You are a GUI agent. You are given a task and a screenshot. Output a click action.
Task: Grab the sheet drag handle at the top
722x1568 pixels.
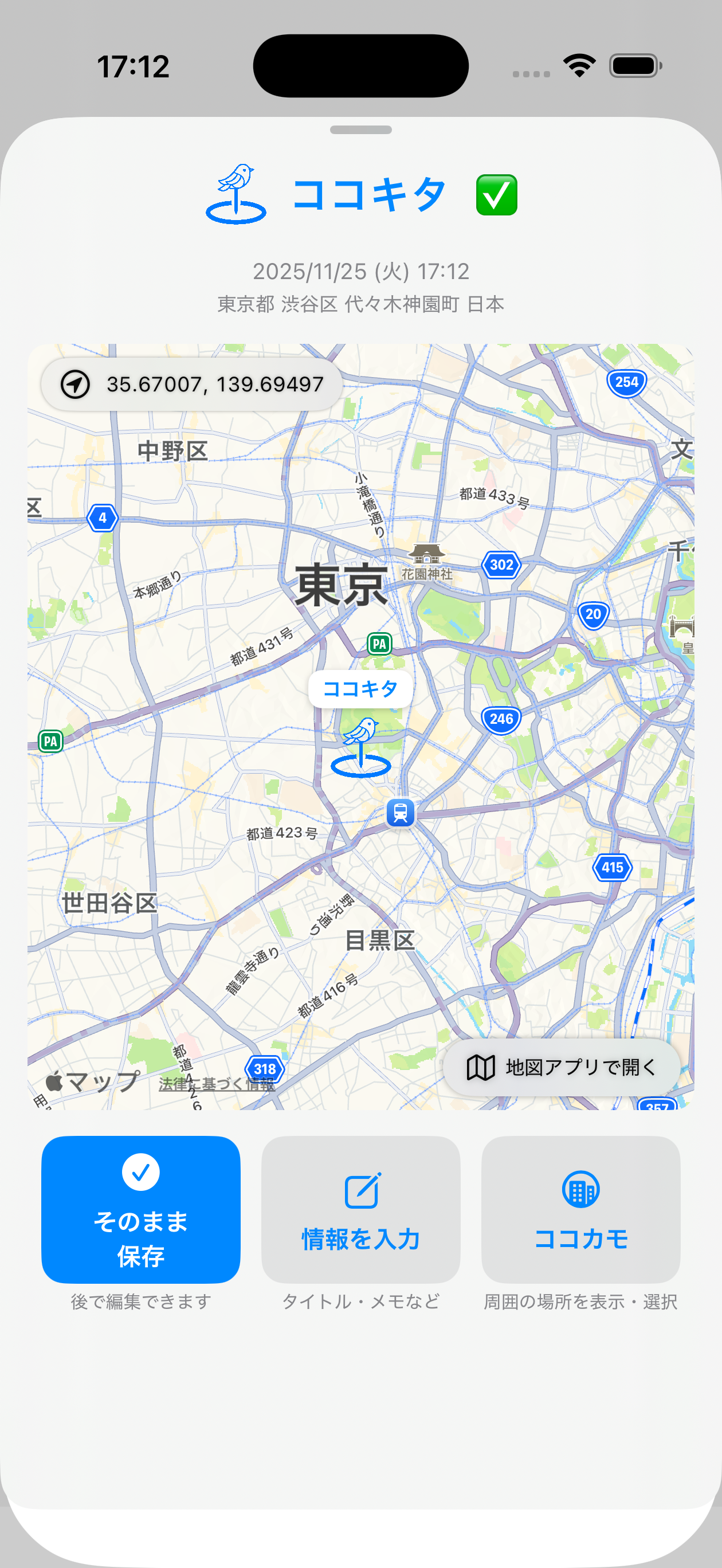coord(360,128)
